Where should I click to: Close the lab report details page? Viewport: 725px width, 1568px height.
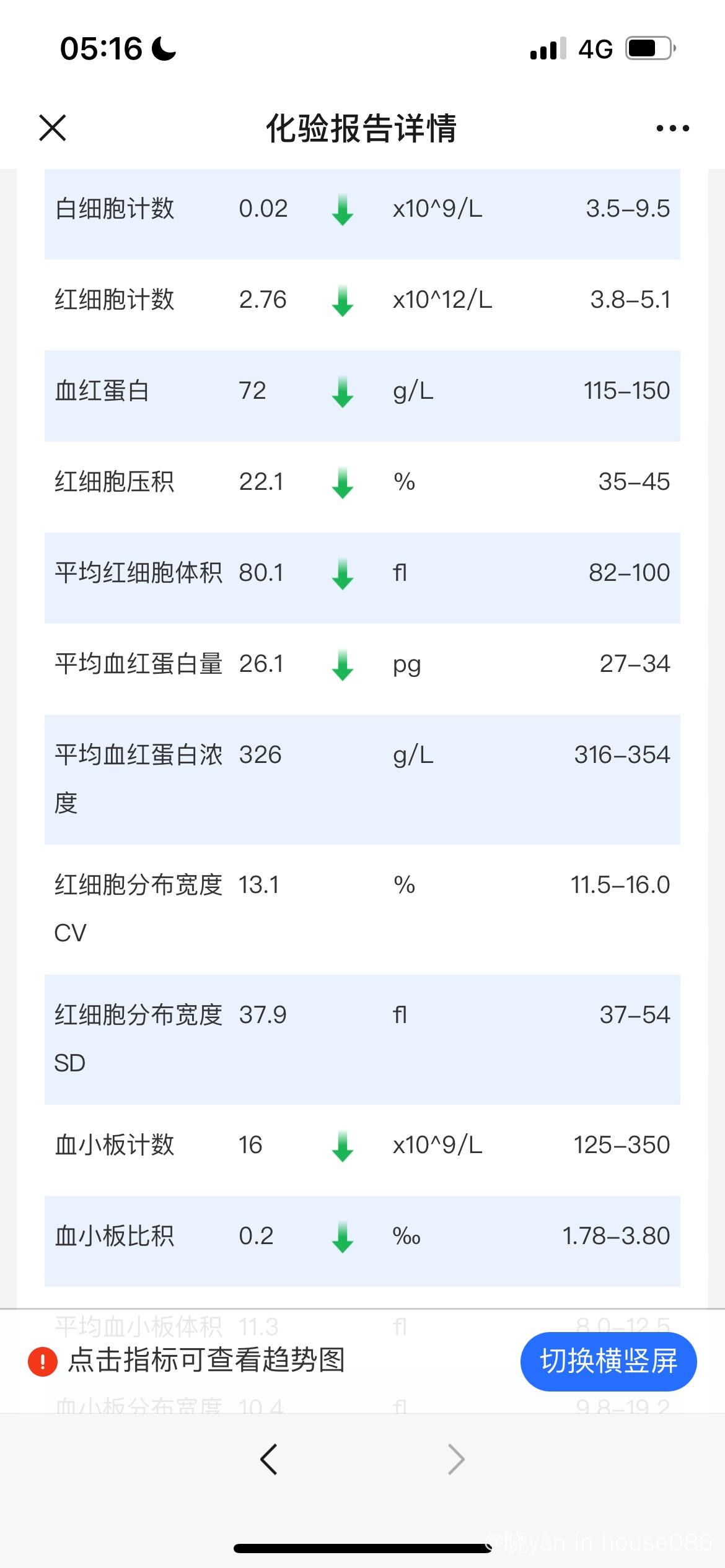click(x=53, y=128)
